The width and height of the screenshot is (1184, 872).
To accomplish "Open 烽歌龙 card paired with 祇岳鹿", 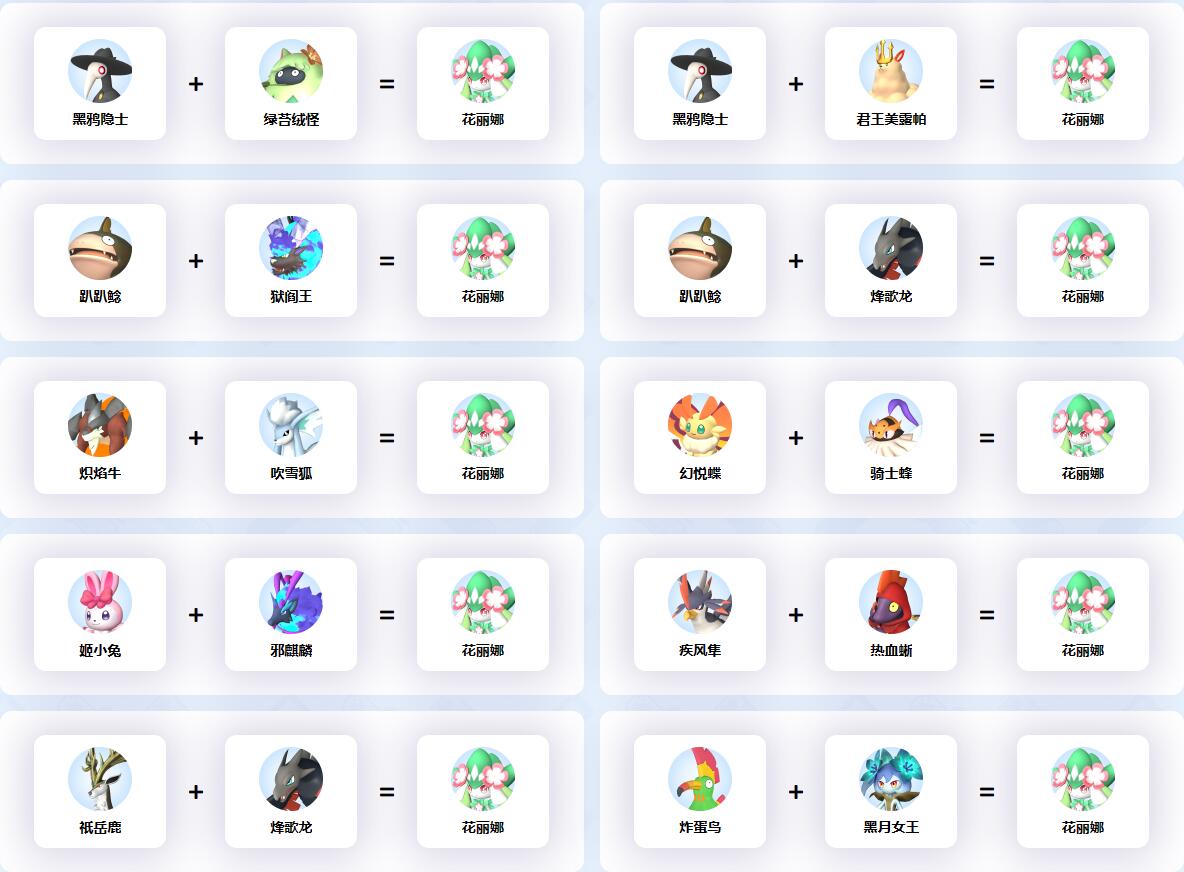I will pos(291,792).
